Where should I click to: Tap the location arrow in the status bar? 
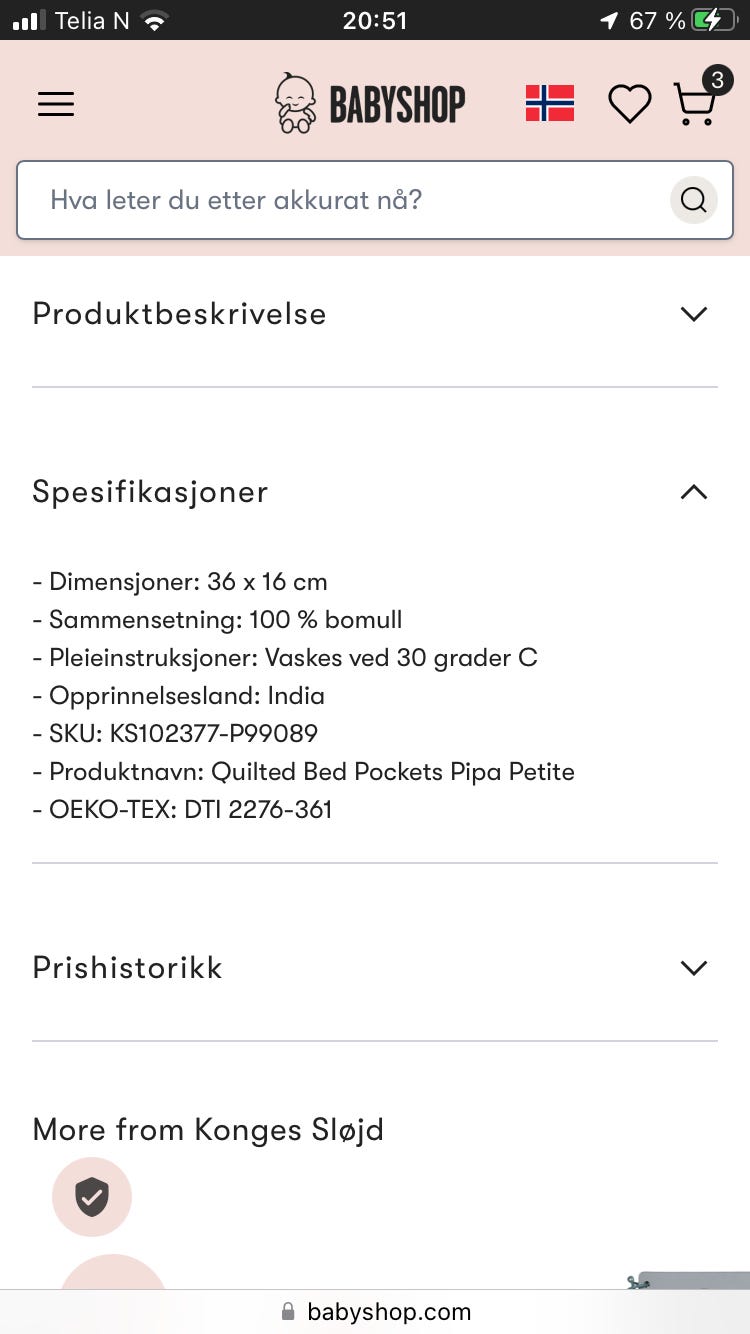[x=611, y=18]
